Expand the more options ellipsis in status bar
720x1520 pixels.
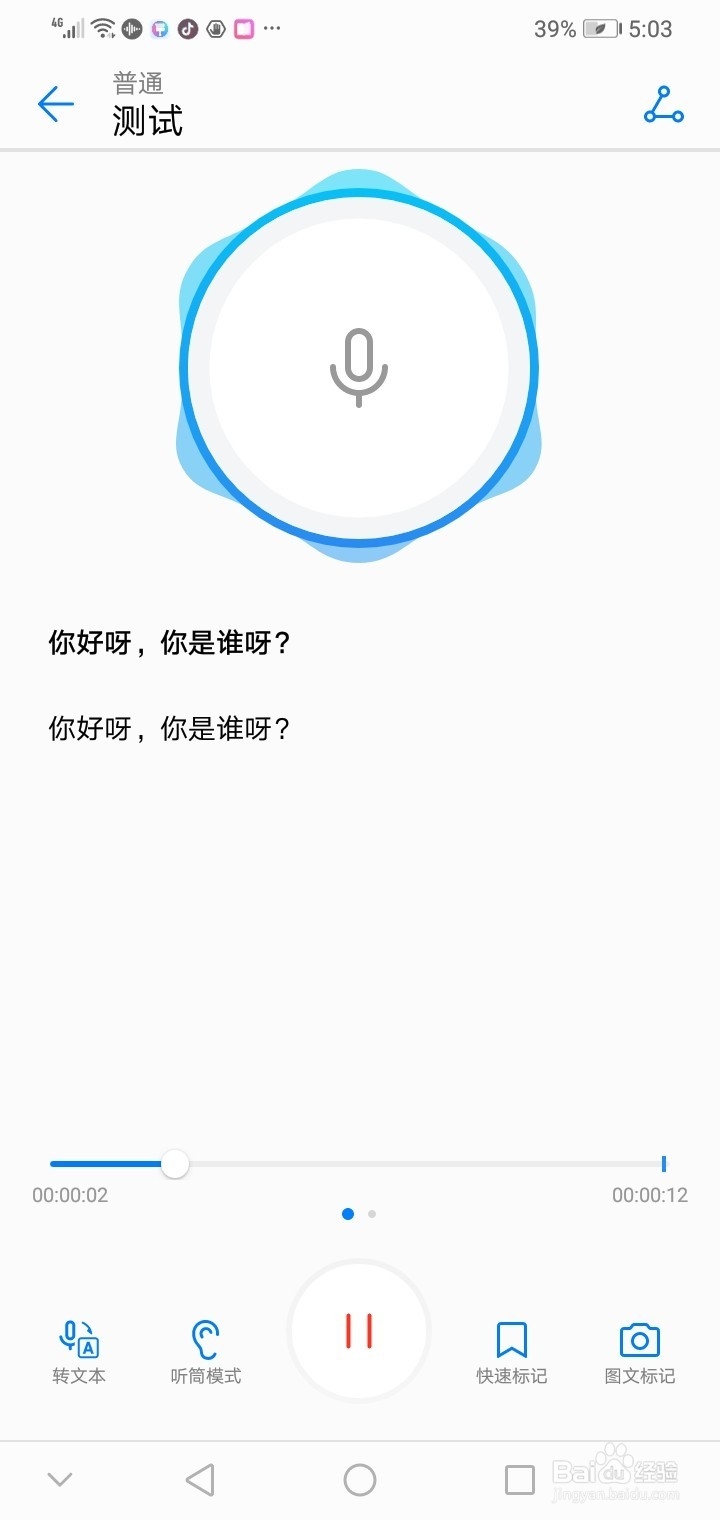pyautogui.click(x=272, y=27)
